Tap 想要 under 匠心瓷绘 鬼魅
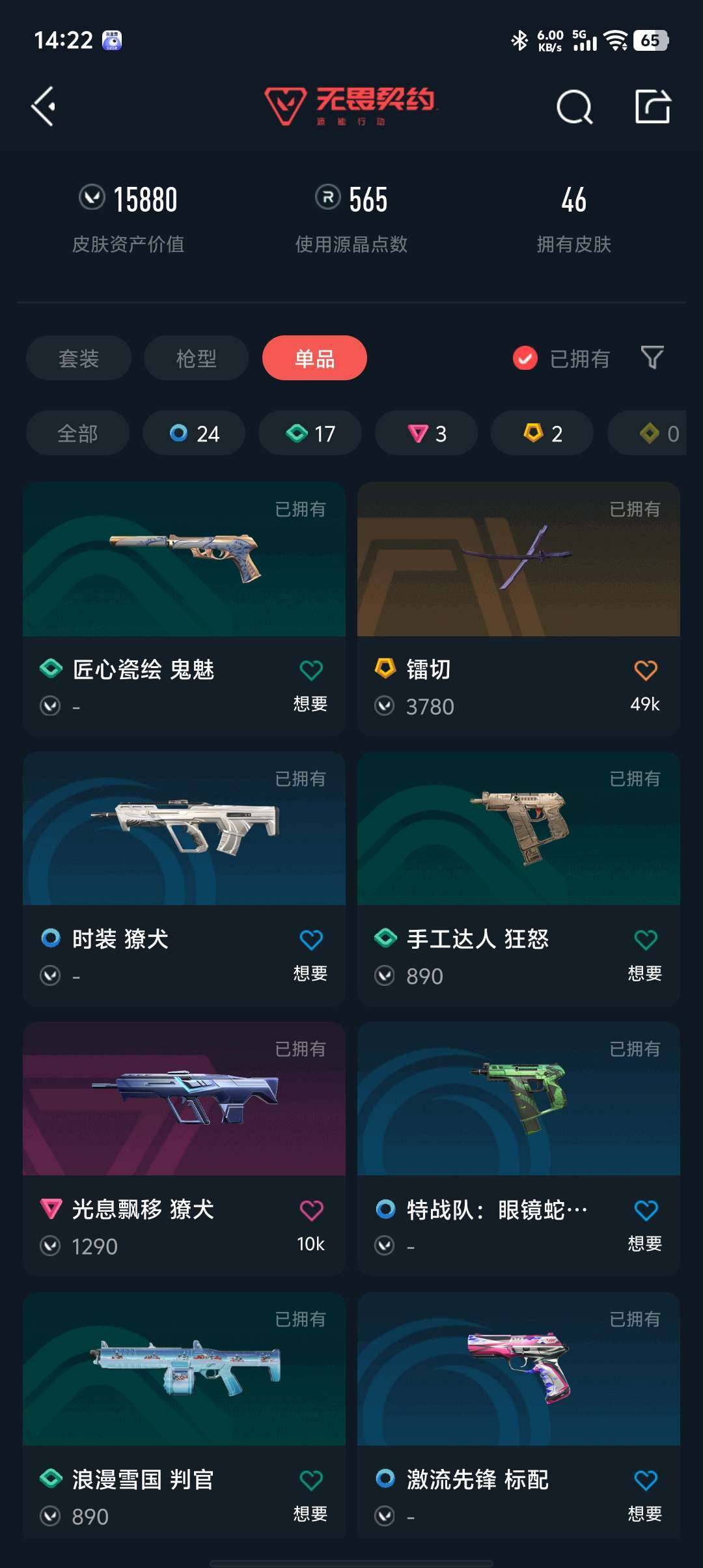This screenshot has height=1568, width=703. 310,705
